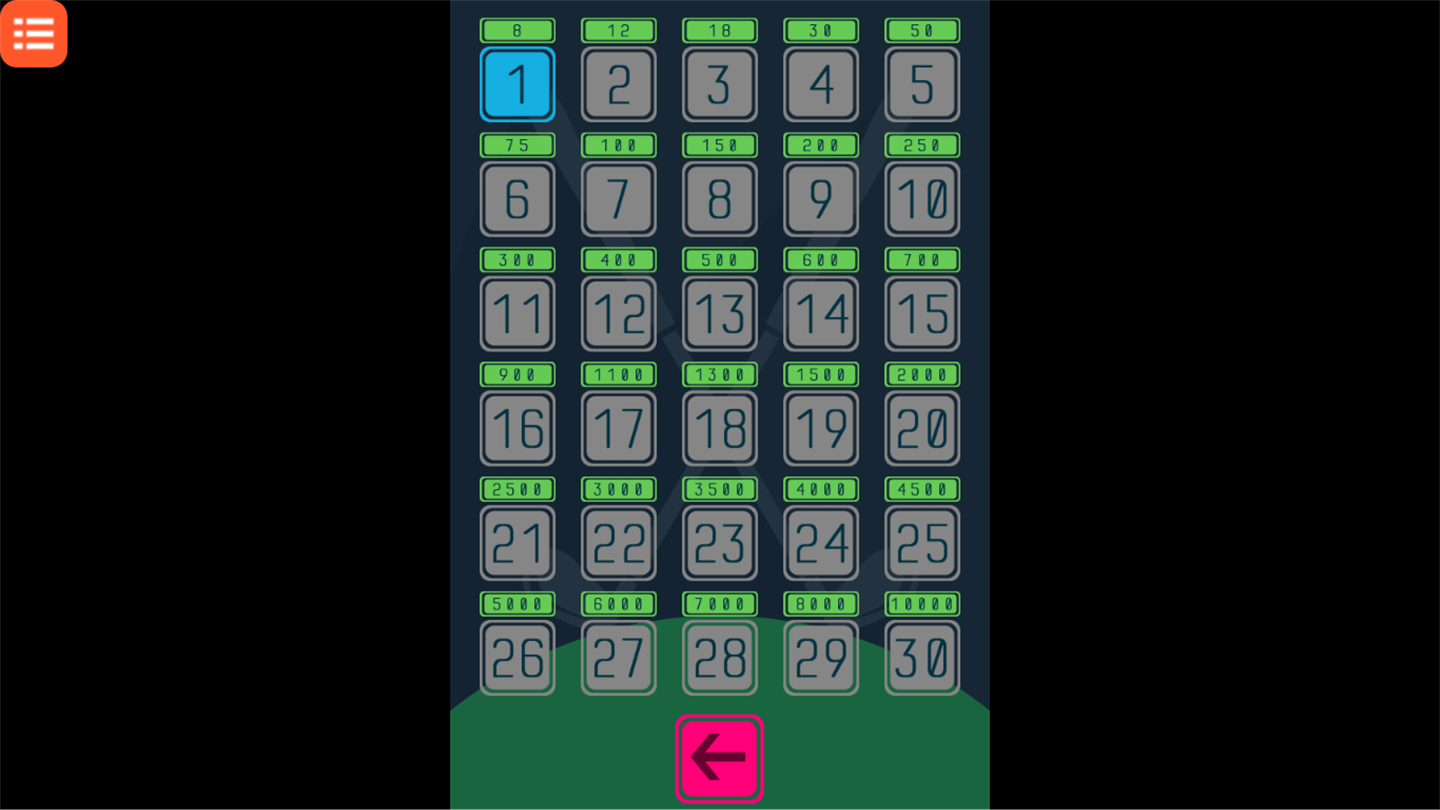This screenshot has width=1440, height=810.
Task: Select level 14
Action: pos(821,314)
